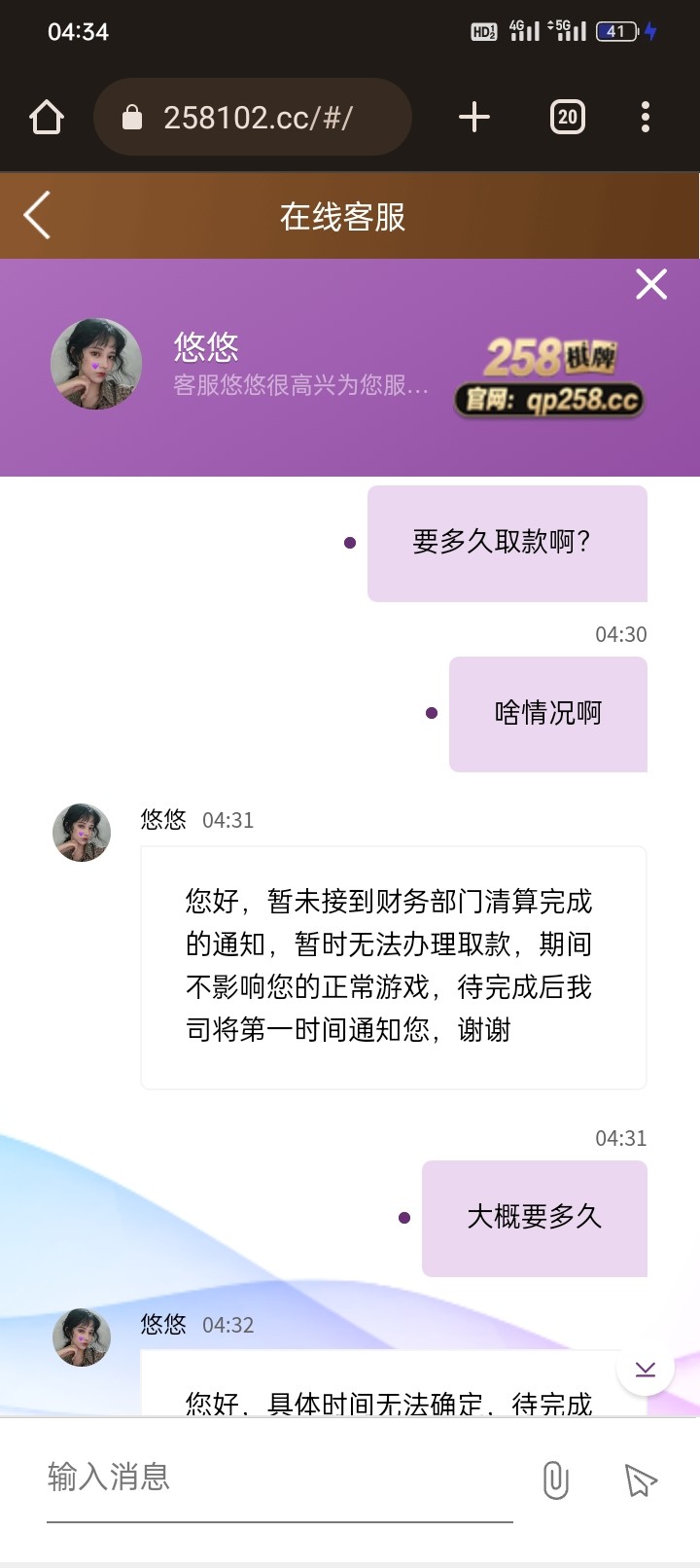This screenshot has width=700, height=1568.
Task: Open a new browser tab
Action: [x=473, y=116]
